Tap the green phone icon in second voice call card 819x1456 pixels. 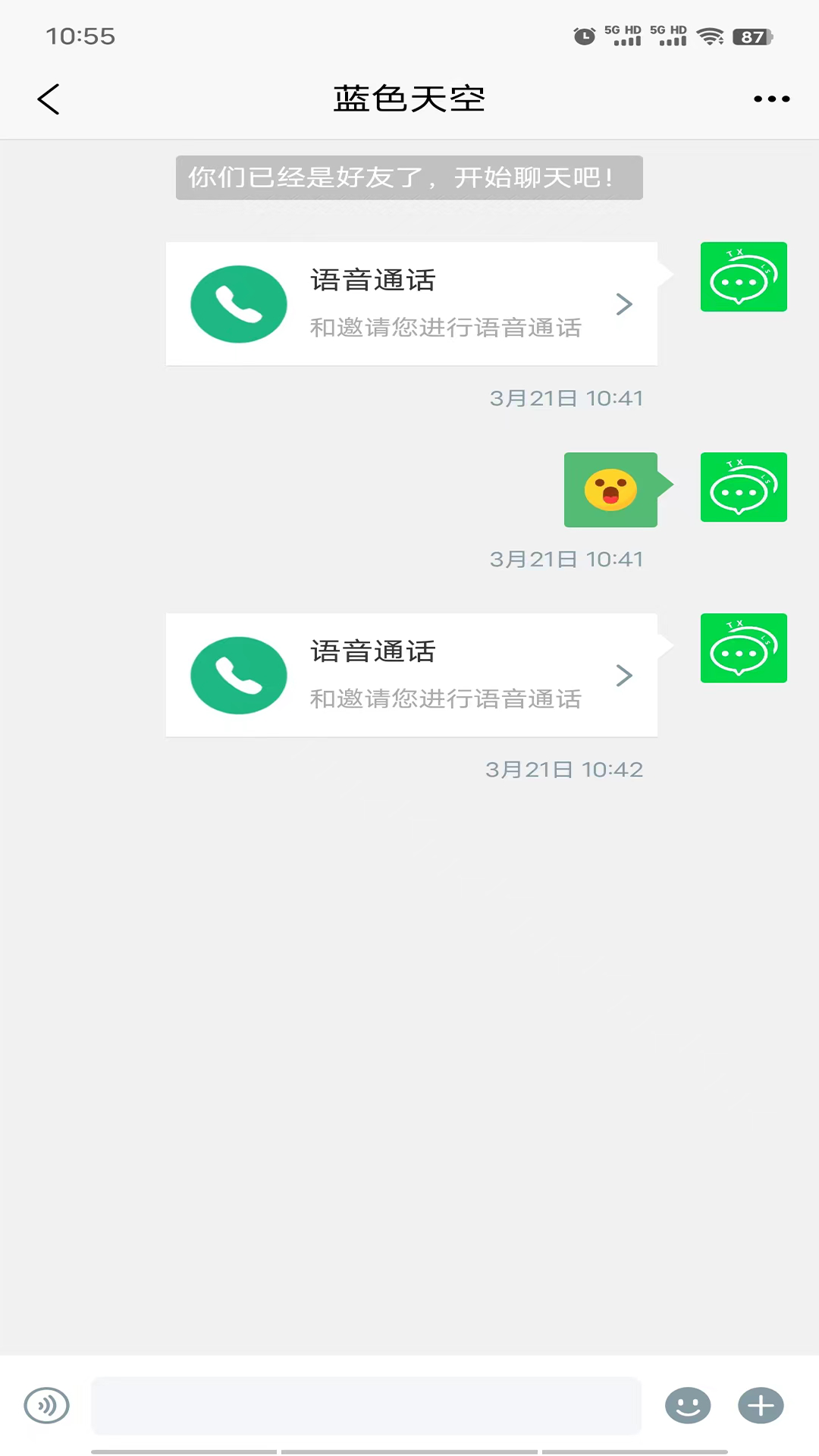click(239, 675)
